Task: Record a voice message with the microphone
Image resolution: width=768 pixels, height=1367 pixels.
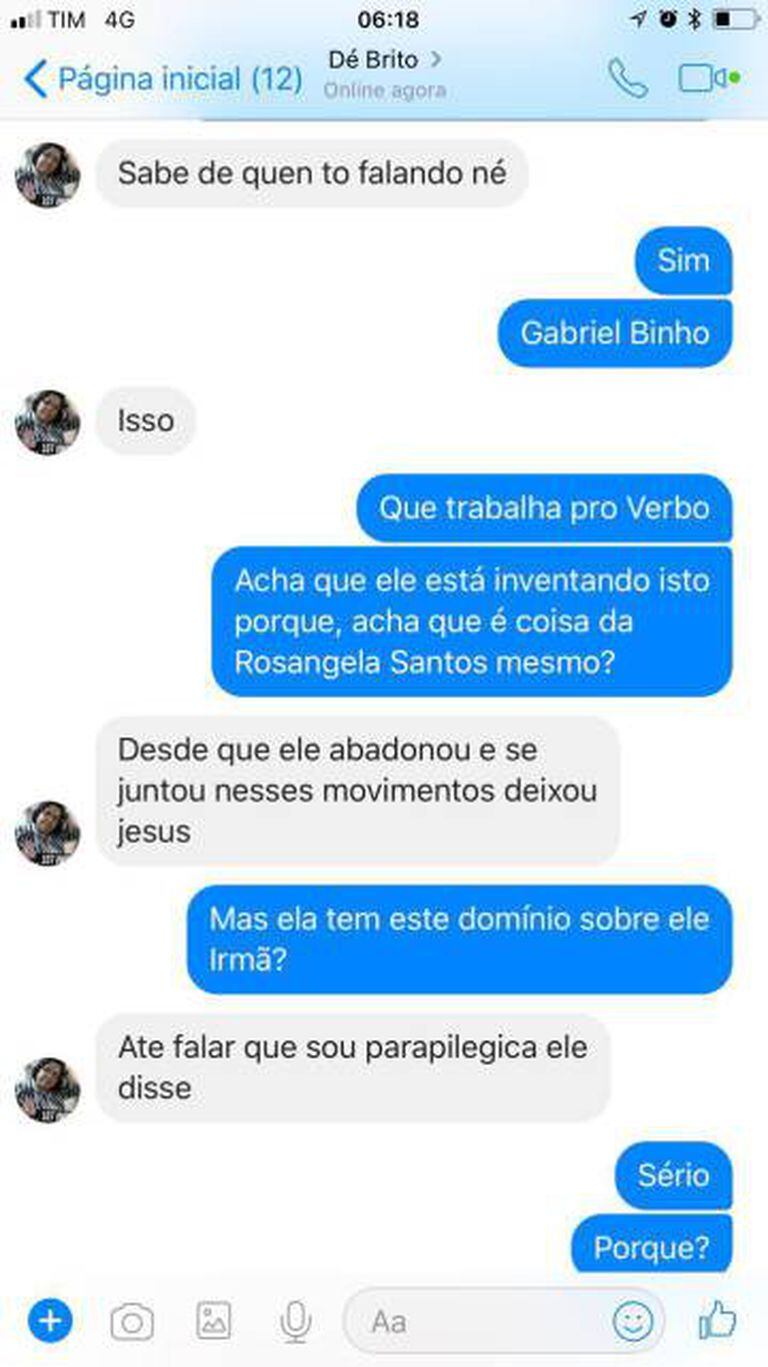Action: coord(294,1322)
